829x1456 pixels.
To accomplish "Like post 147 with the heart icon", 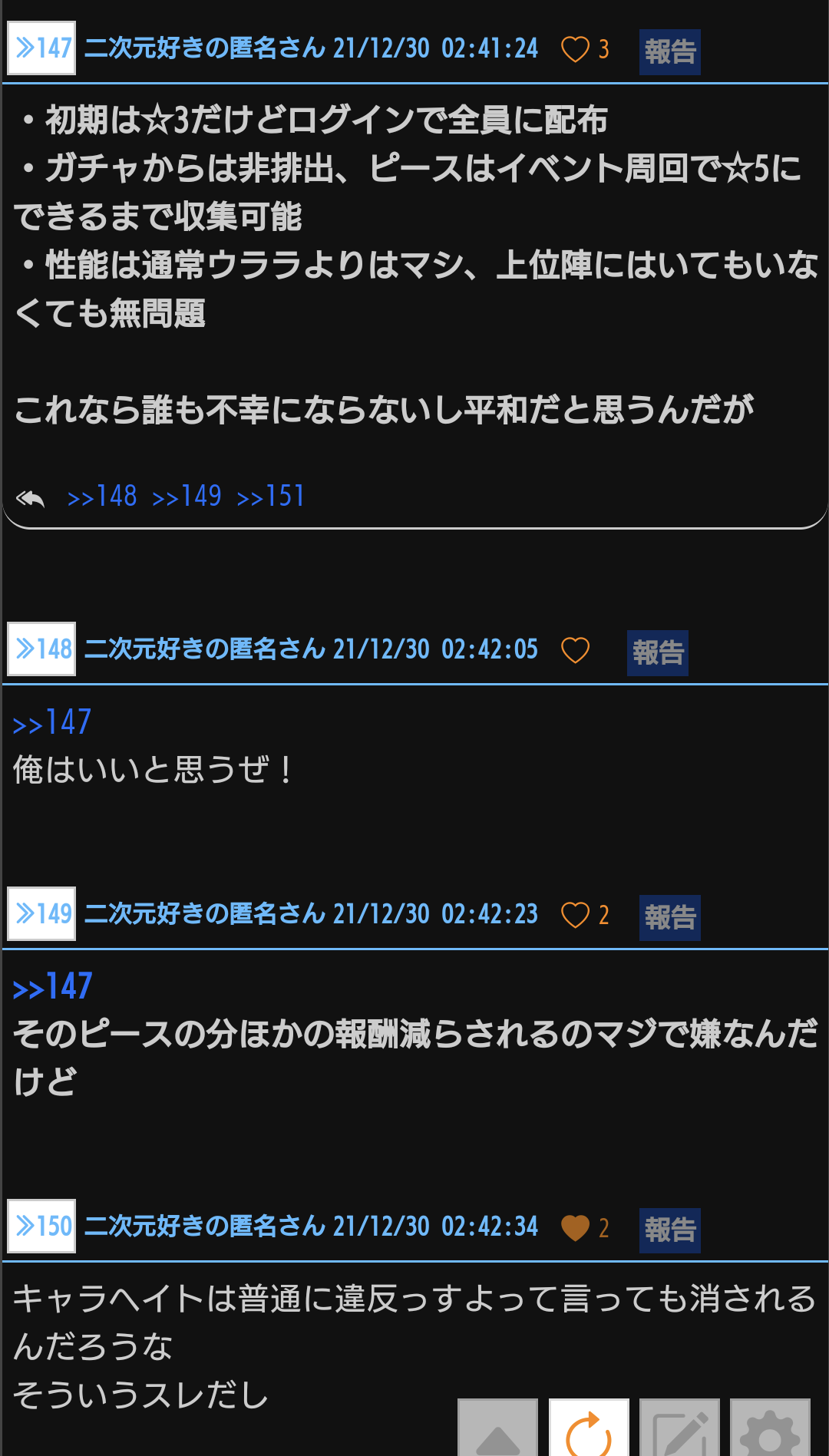I will [x=575, y=50].
